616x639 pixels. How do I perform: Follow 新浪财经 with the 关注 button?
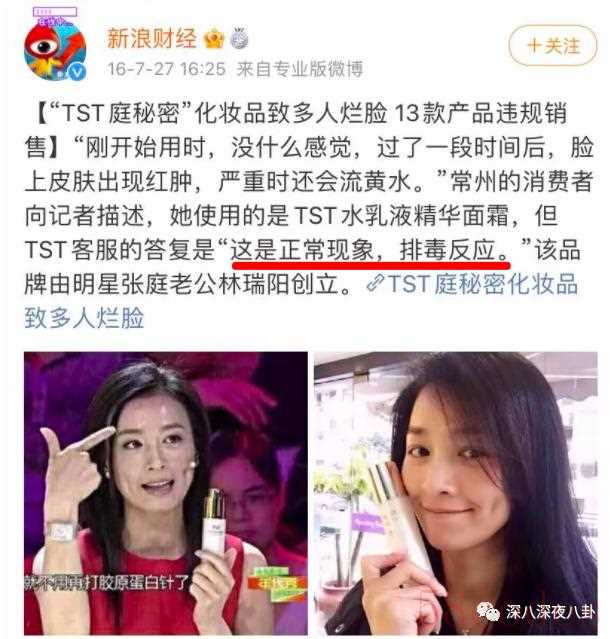pyautogui.click(x=553, y=46)
